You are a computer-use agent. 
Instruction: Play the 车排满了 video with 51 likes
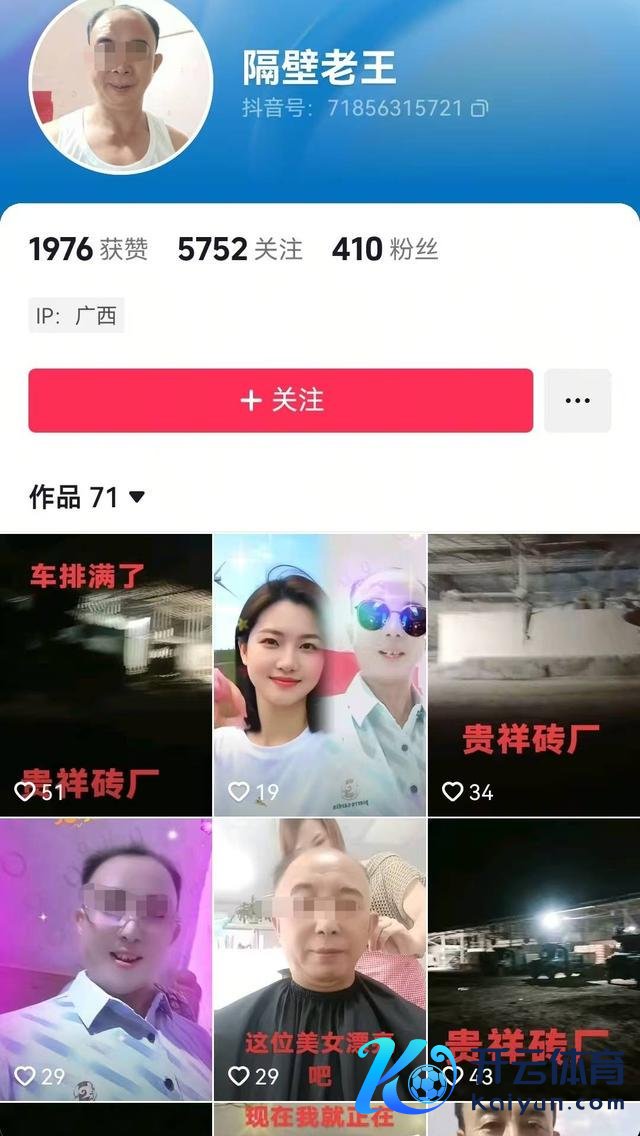point(106,675)
